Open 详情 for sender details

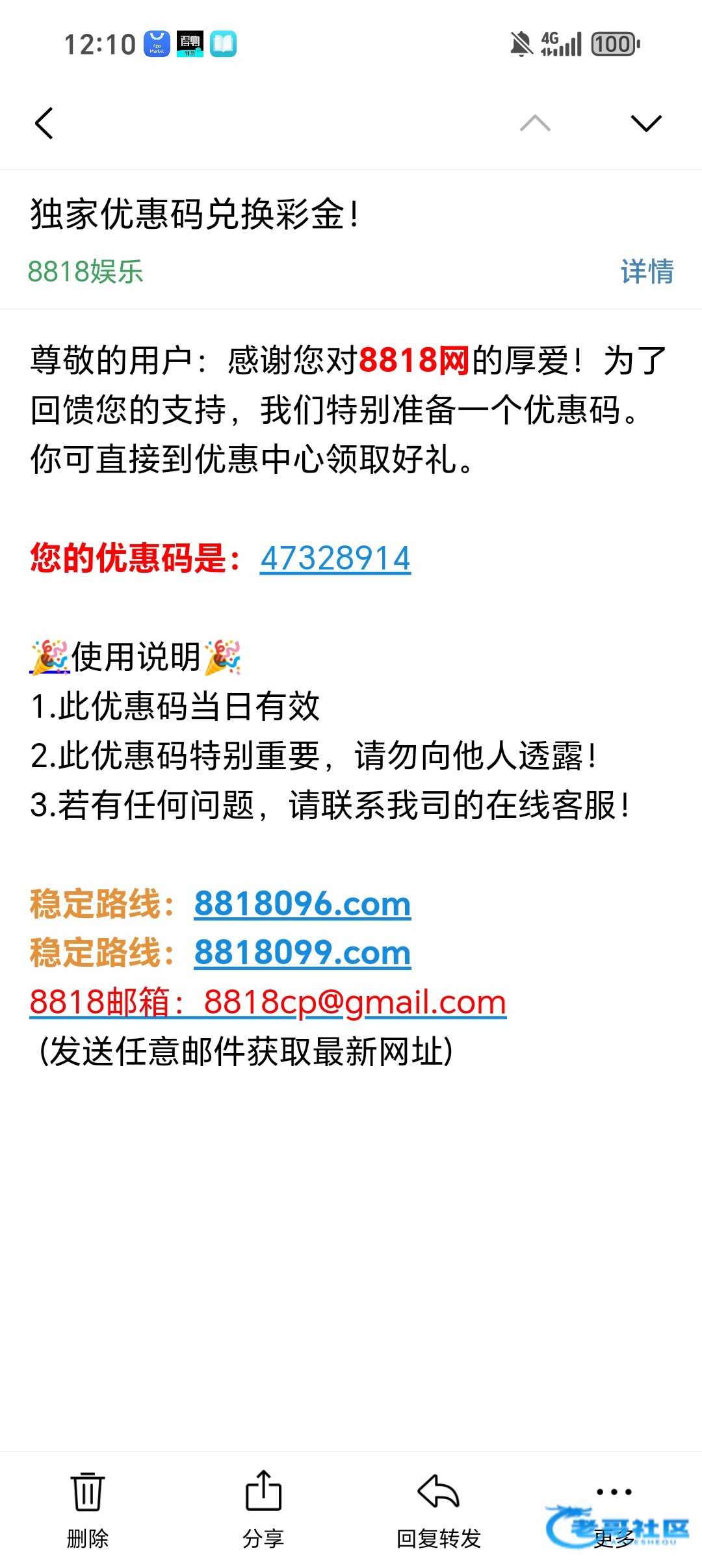tap(647, 272)
